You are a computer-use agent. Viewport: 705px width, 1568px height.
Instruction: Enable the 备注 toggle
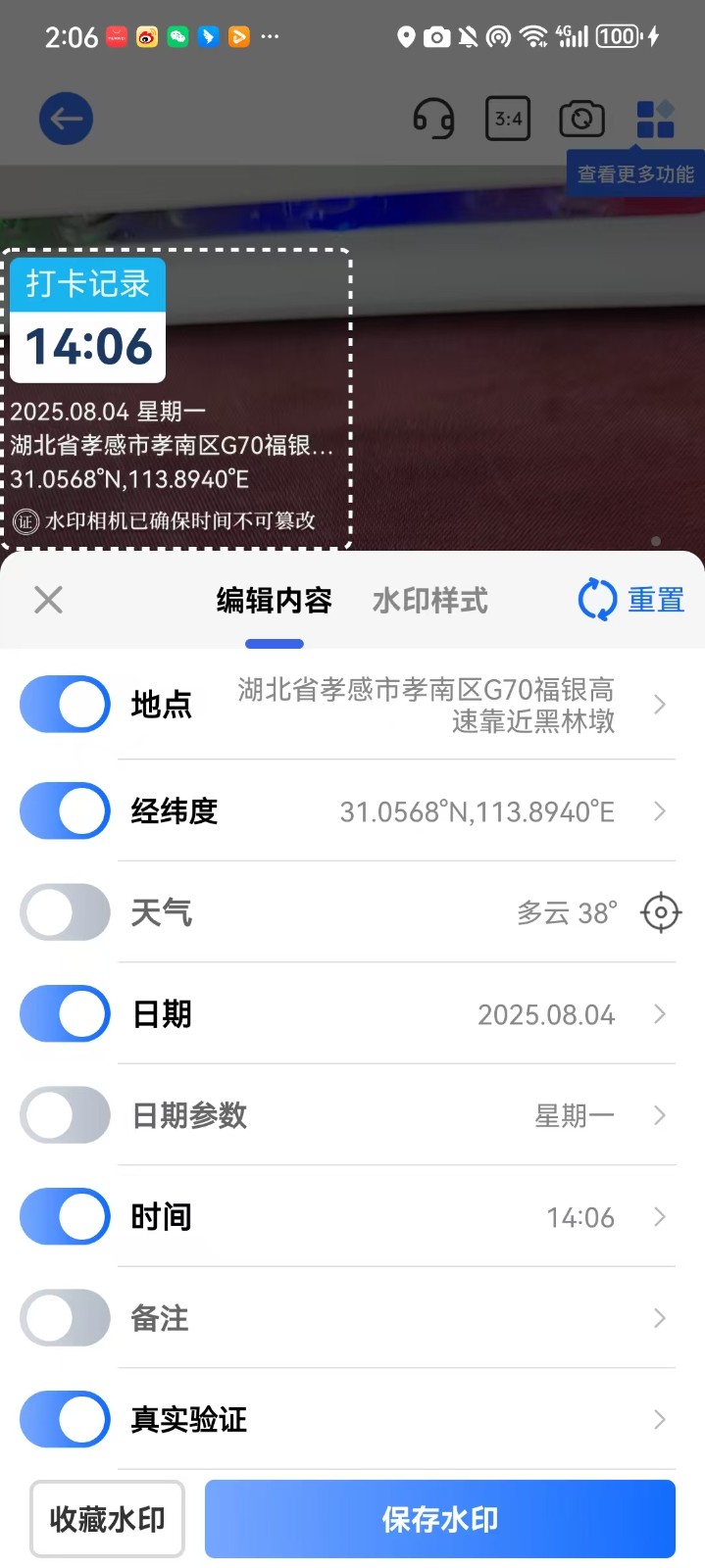point(65,1318)
